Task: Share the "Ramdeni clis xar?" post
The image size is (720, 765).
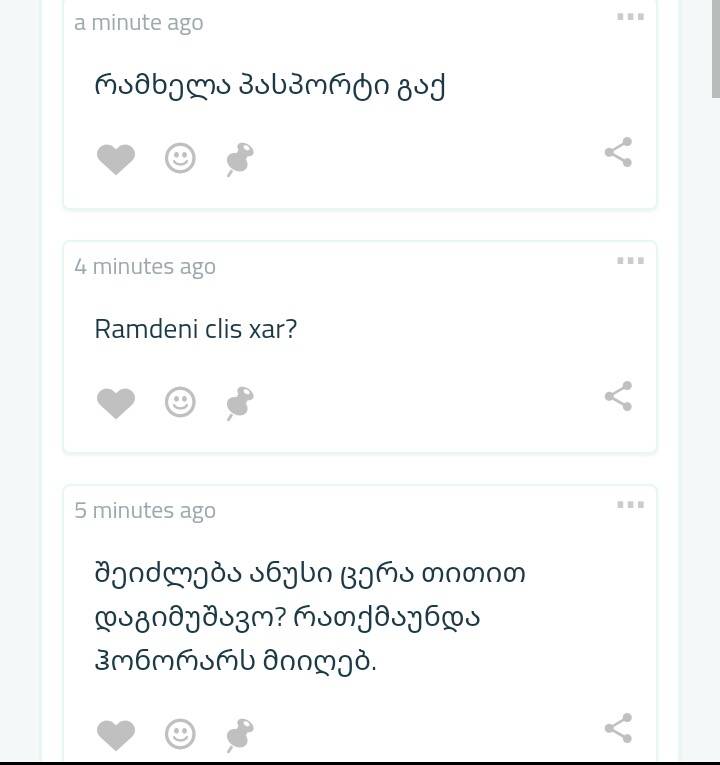Action: [x=618, y=397]
